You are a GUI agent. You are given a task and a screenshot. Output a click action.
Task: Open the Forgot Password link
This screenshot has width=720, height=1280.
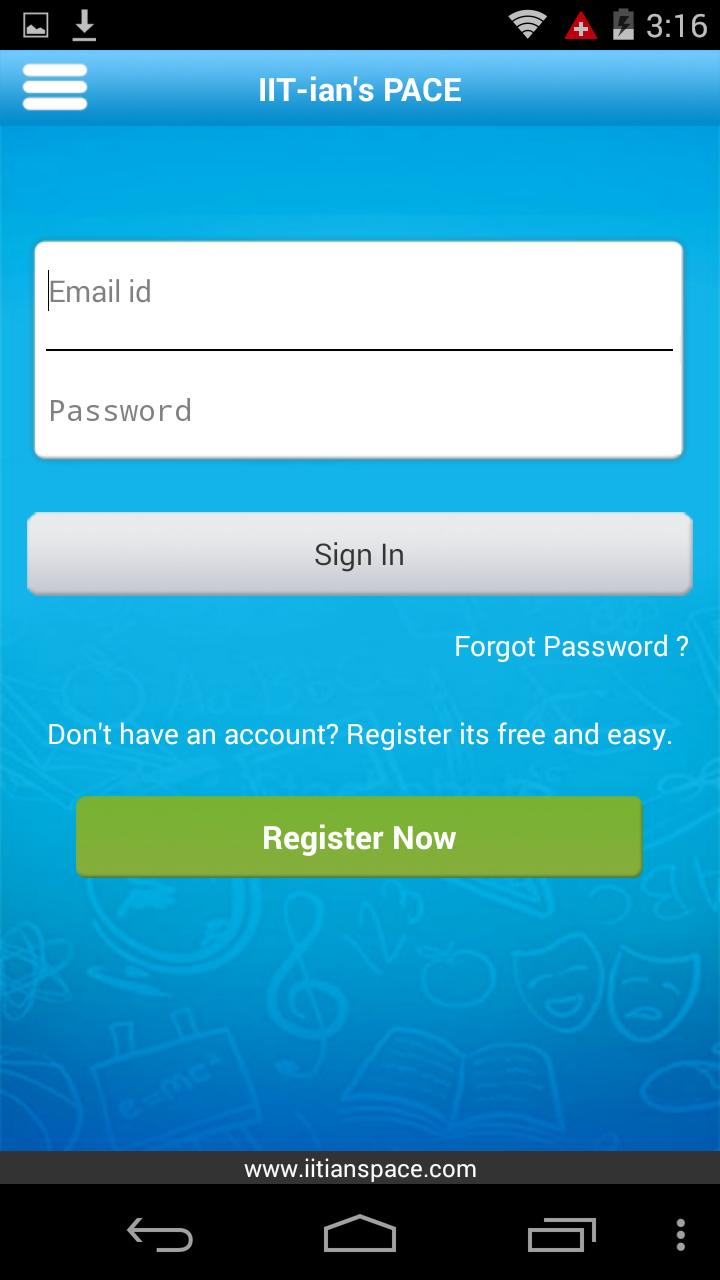click(571, 647)
